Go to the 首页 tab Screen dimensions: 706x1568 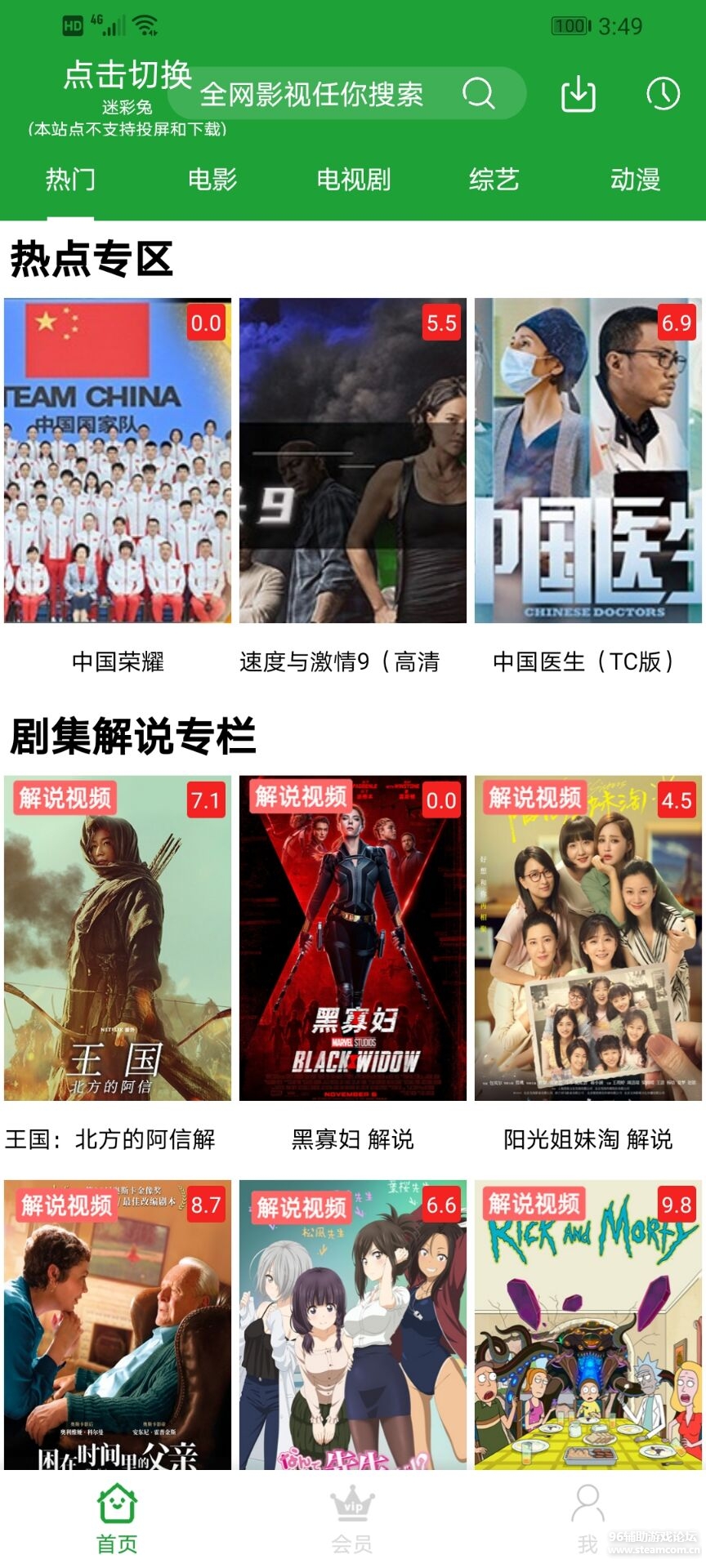coord(118,1519)
